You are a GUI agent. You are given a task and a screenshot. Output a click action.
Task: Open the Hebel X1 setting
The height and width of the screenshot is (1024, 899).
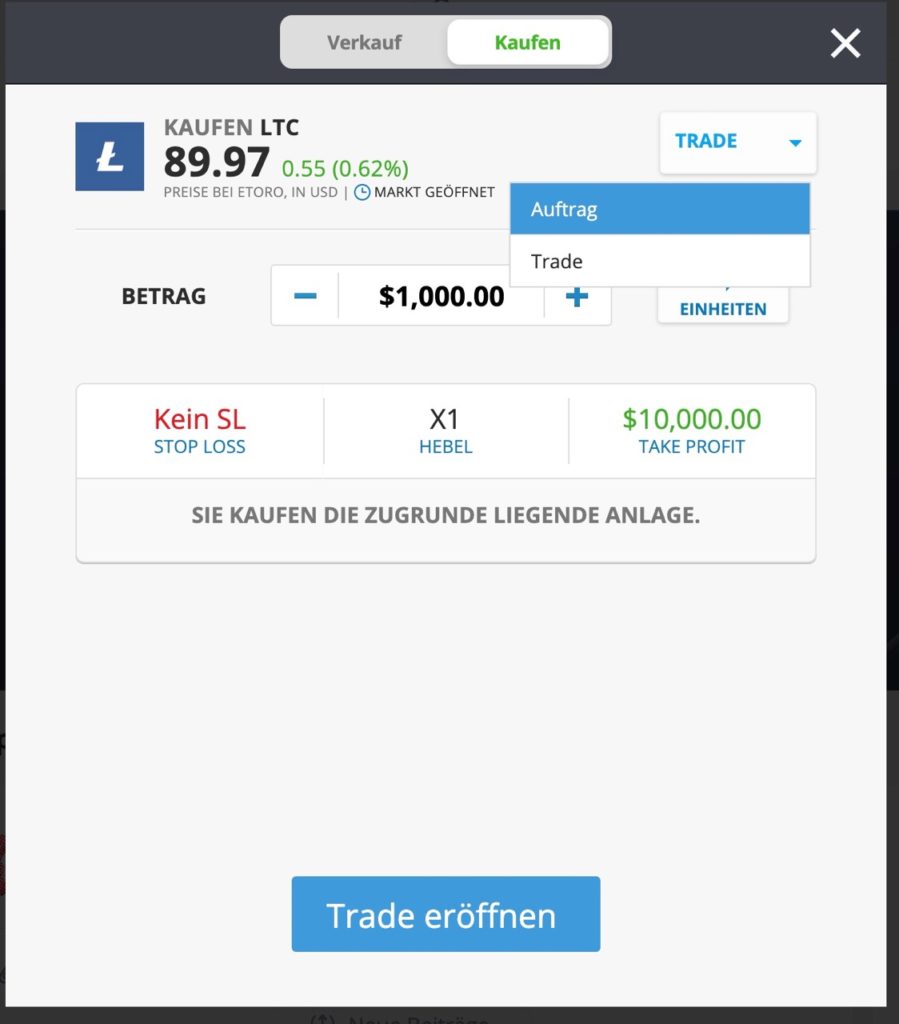445,431
